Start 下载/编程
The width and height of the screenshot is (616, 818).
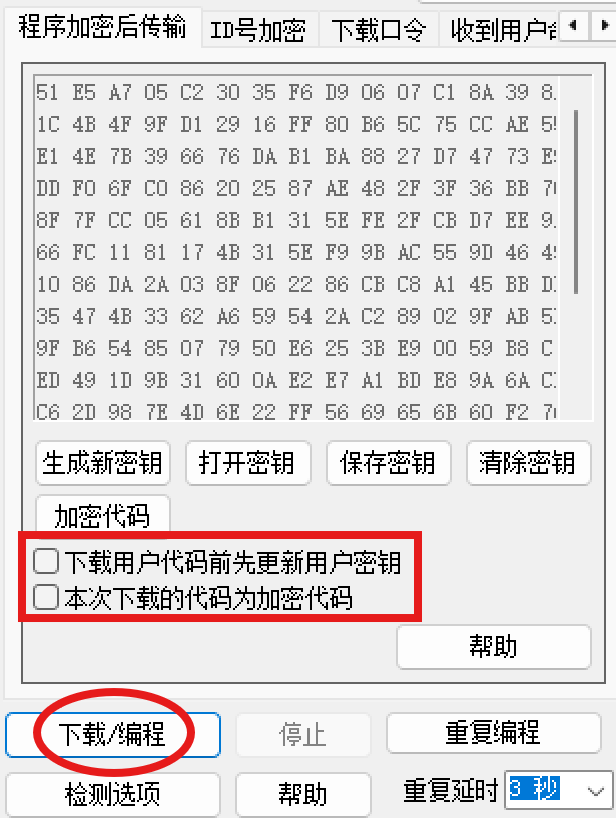point(111,734)
